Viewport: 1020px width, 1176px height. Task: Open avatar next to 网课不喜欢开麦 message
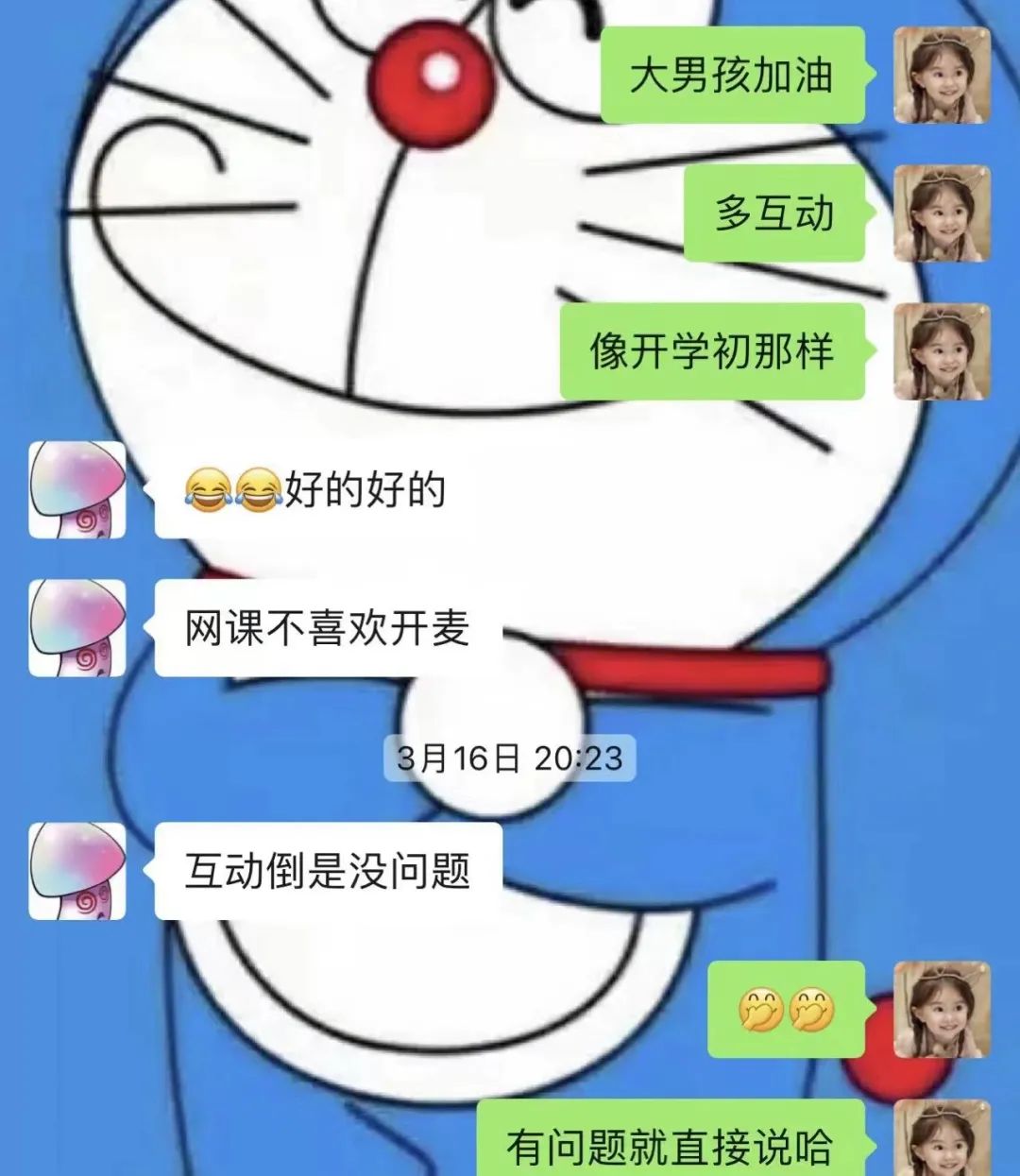click(x=76, y=628)
